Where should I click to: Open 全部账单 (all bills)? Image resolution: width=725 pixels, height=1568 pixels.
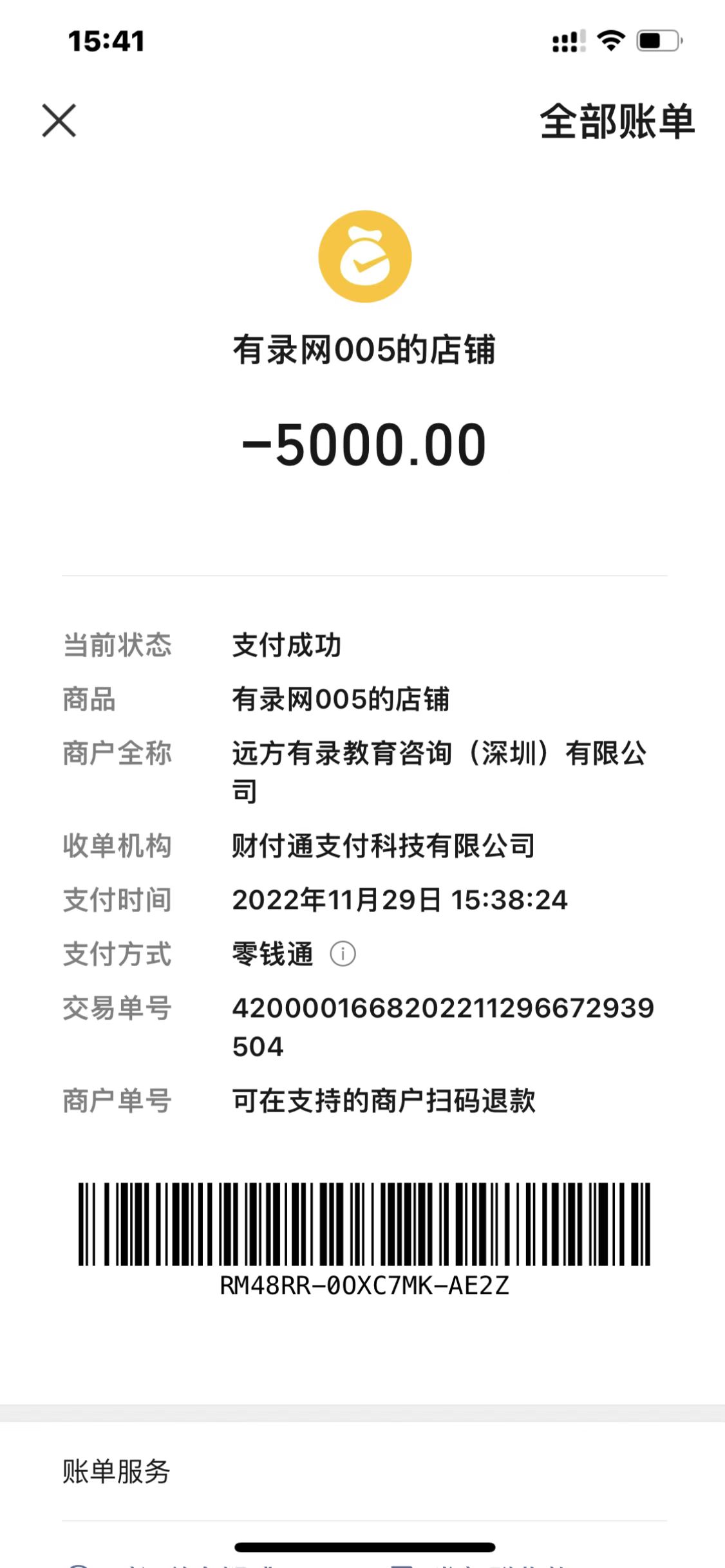[617, 121]
